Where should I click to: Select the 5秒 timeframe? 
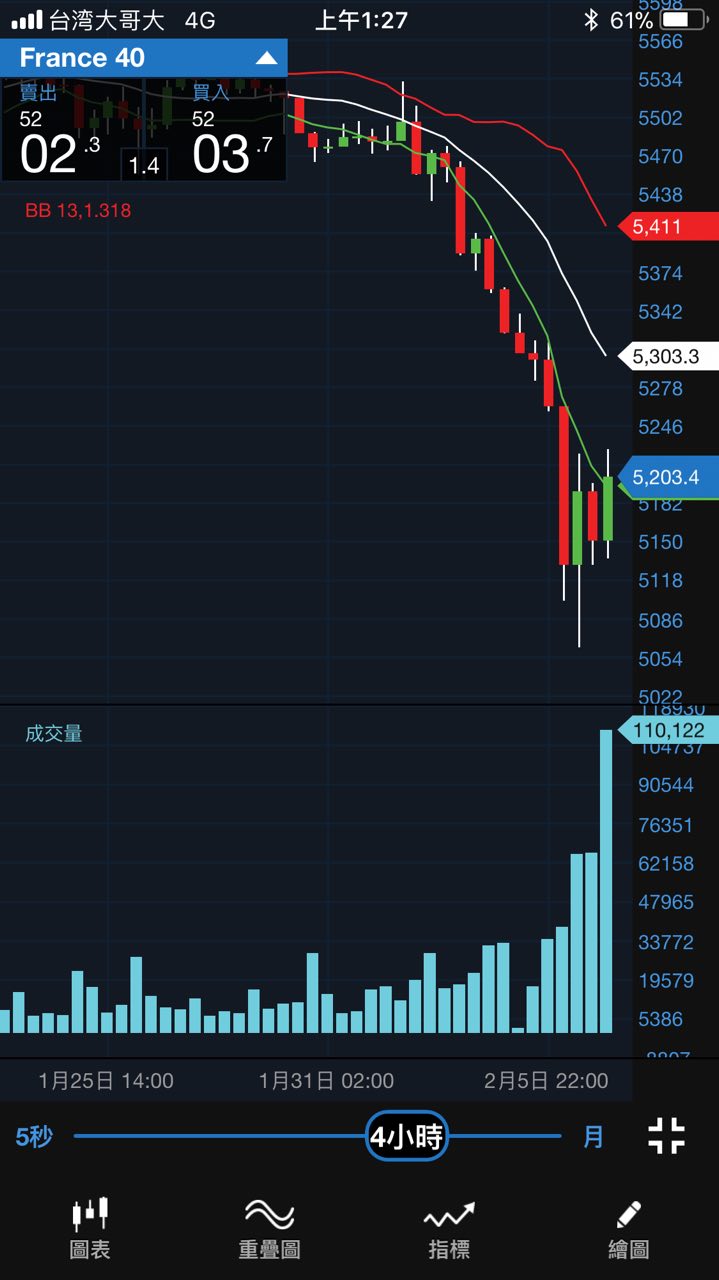34,1137
